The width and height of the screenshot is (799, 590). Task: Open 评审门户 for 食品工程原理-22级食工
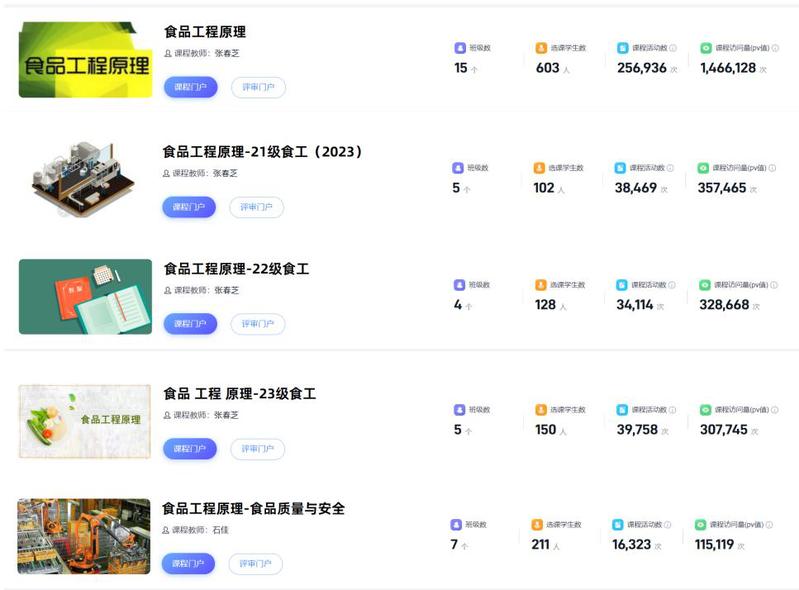click(258, 323)
